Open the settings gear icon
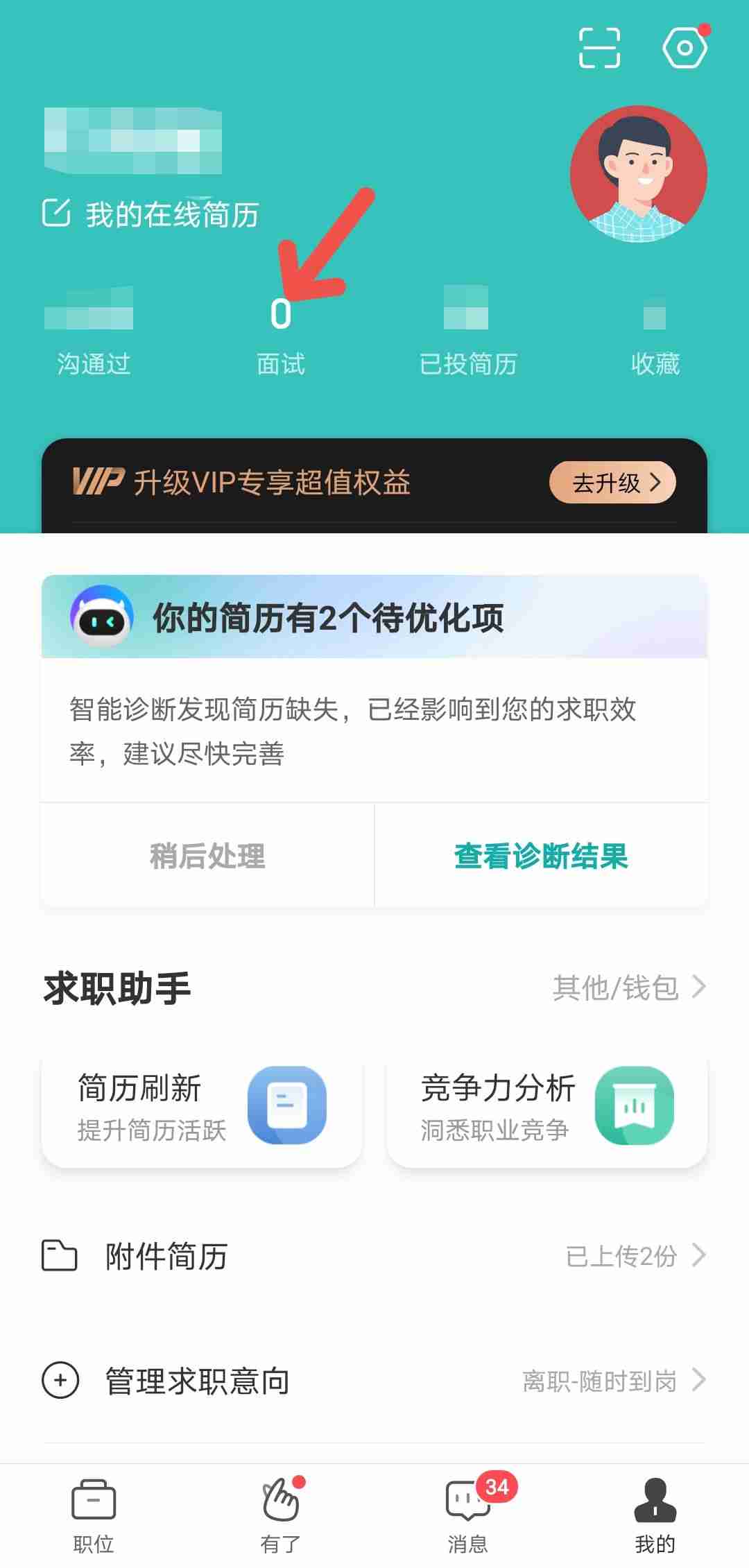749x1568 pixels. 685,49
